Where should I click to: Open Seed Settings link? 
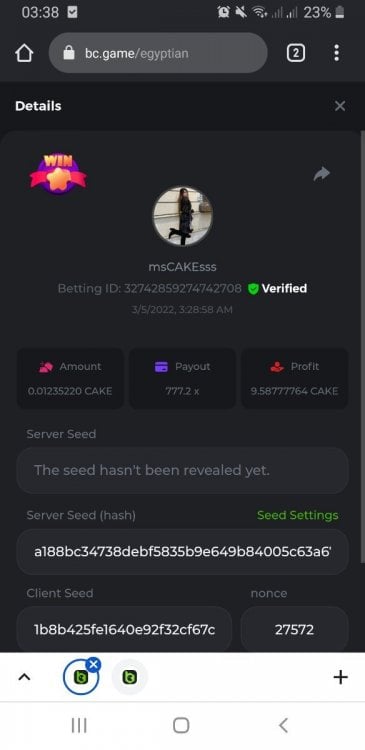[x=298, y=515]
